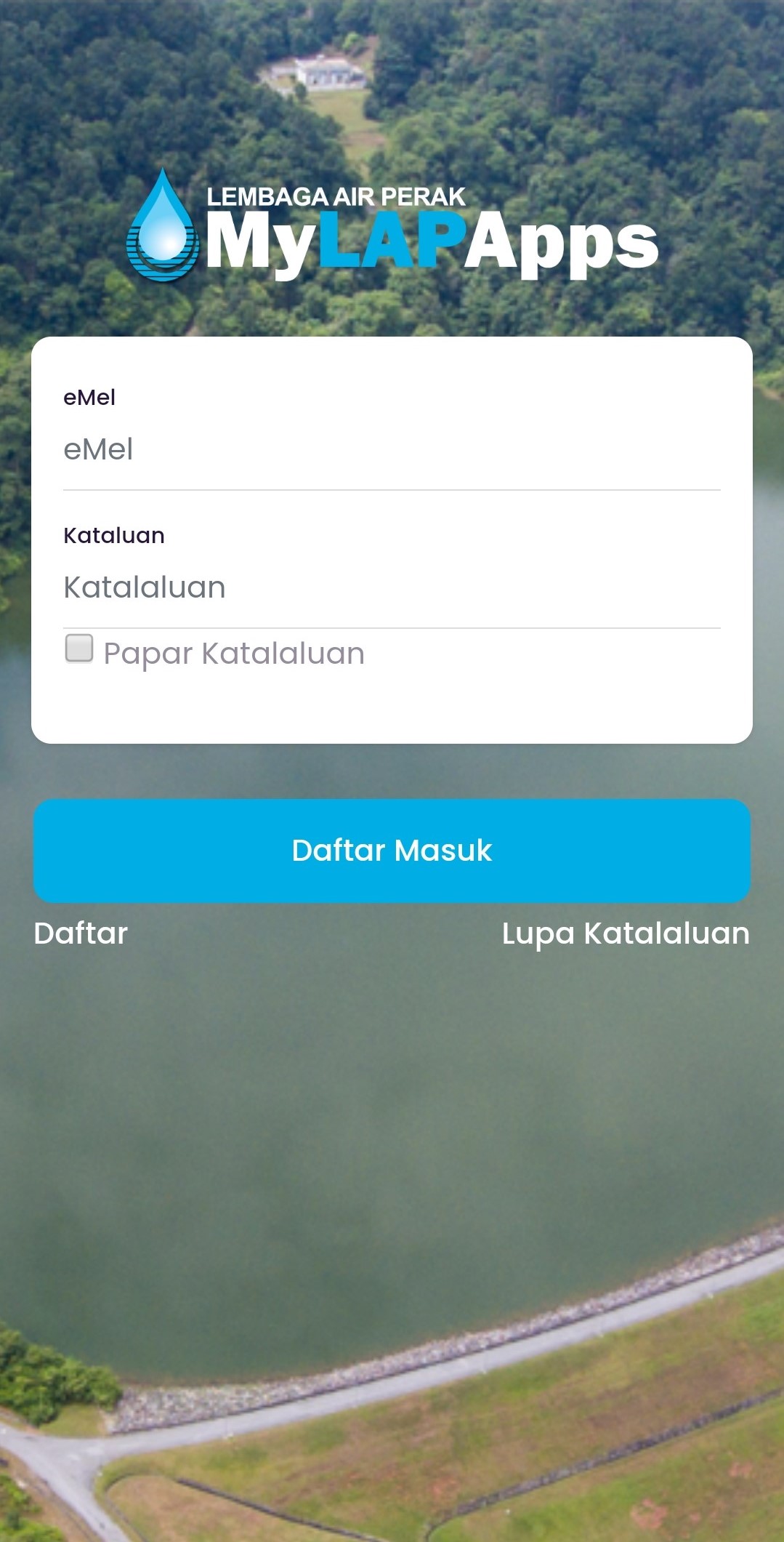Viewport: 784px width, 1542px height.
Task: Open the Daftar registration link
Action: (x=81, y=933)
